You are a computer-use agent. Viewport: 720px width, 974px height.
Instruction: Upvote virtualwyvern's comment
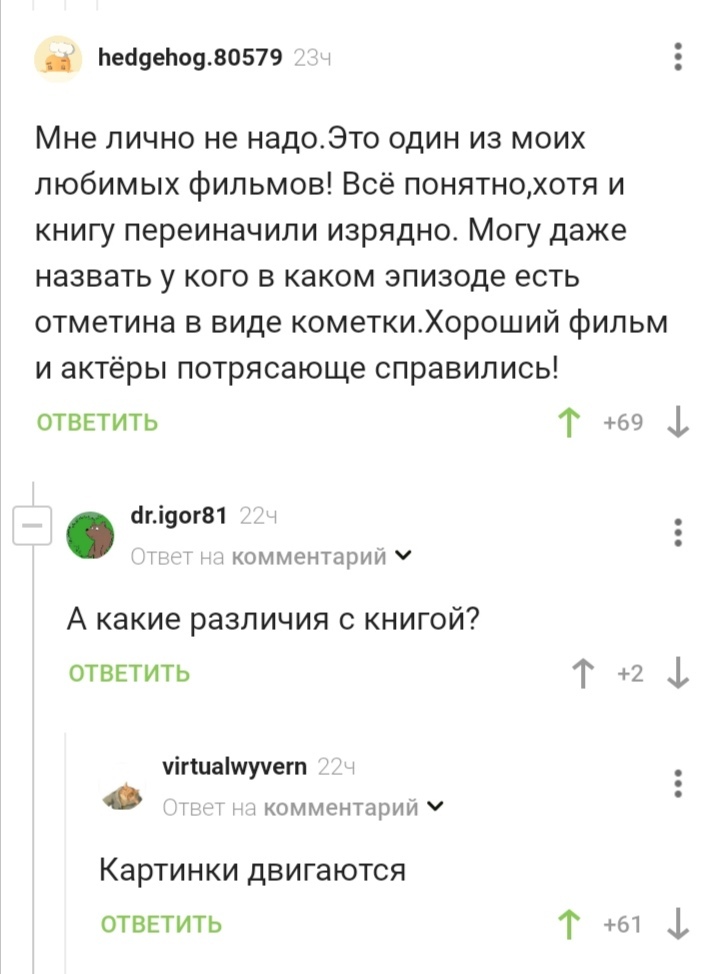point(573,924)
